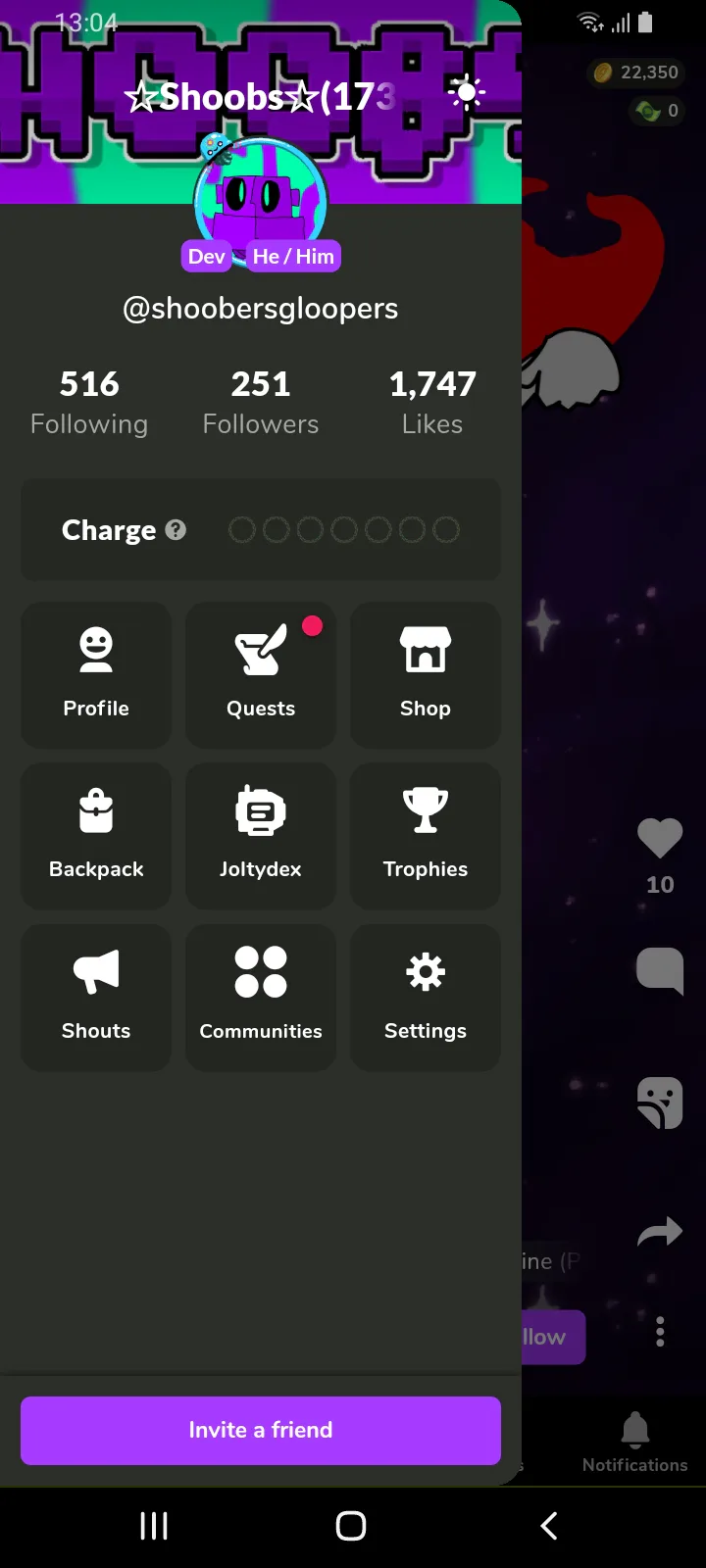This screenshot has height=1568, width=706.
Task: Share the post with arrow icon
Action: 659,1232
